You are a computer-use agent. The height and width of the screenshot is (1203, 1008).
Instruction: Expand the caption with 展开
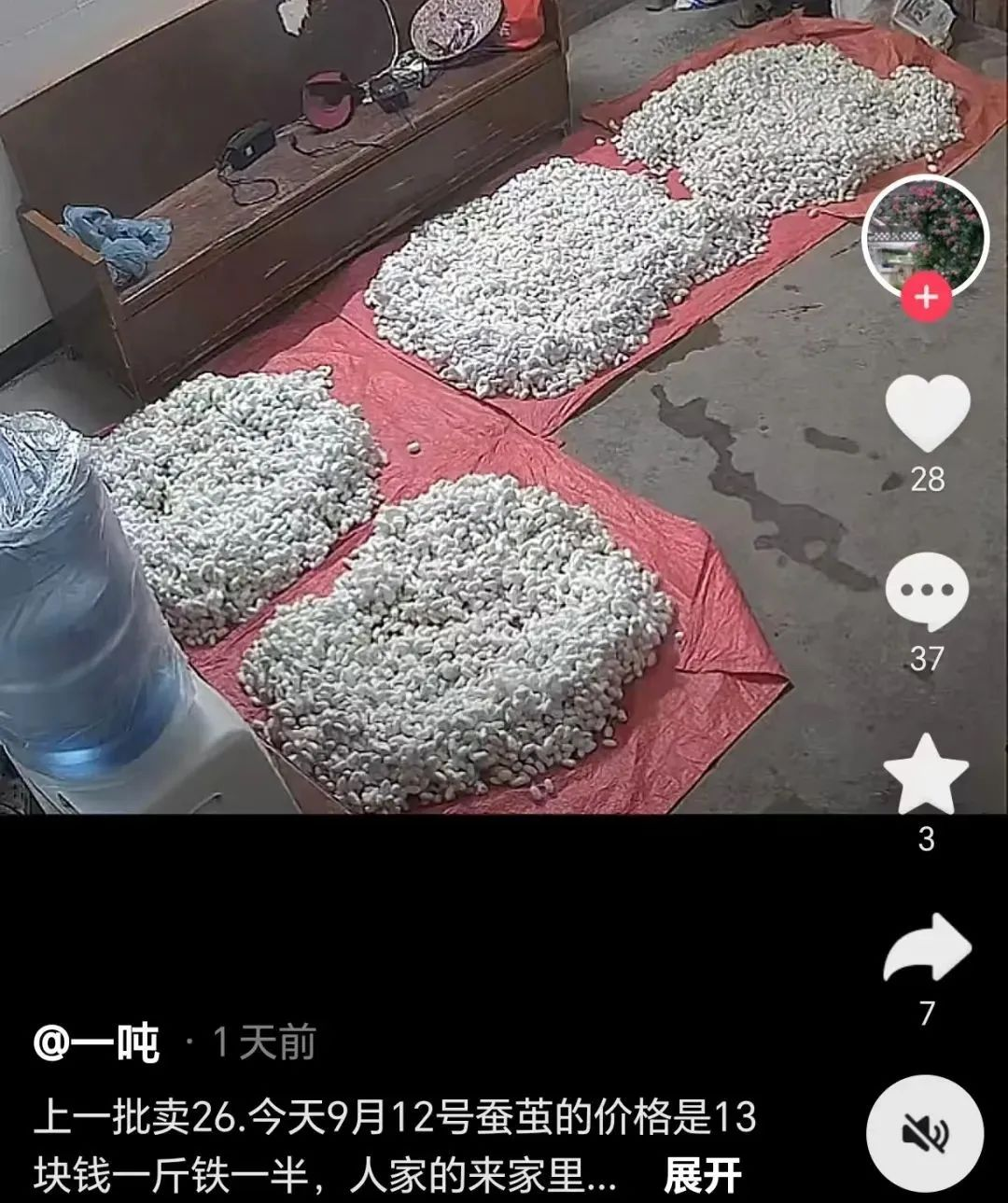coord(702,1176)
